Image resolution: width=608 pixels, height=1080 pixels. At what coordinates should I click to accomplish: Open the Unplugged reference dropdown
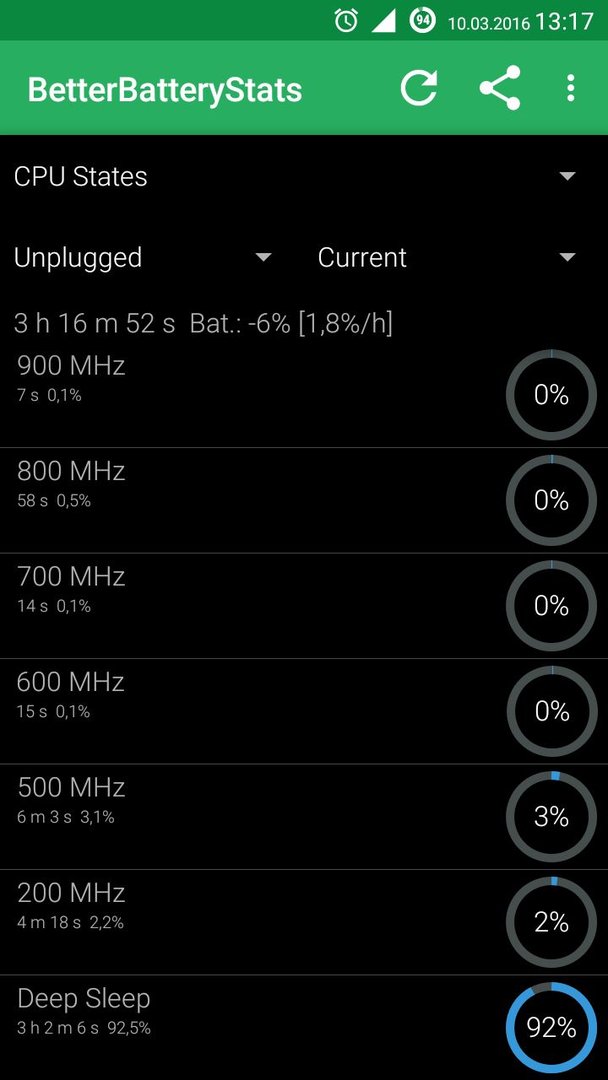[x=143, y=258]
